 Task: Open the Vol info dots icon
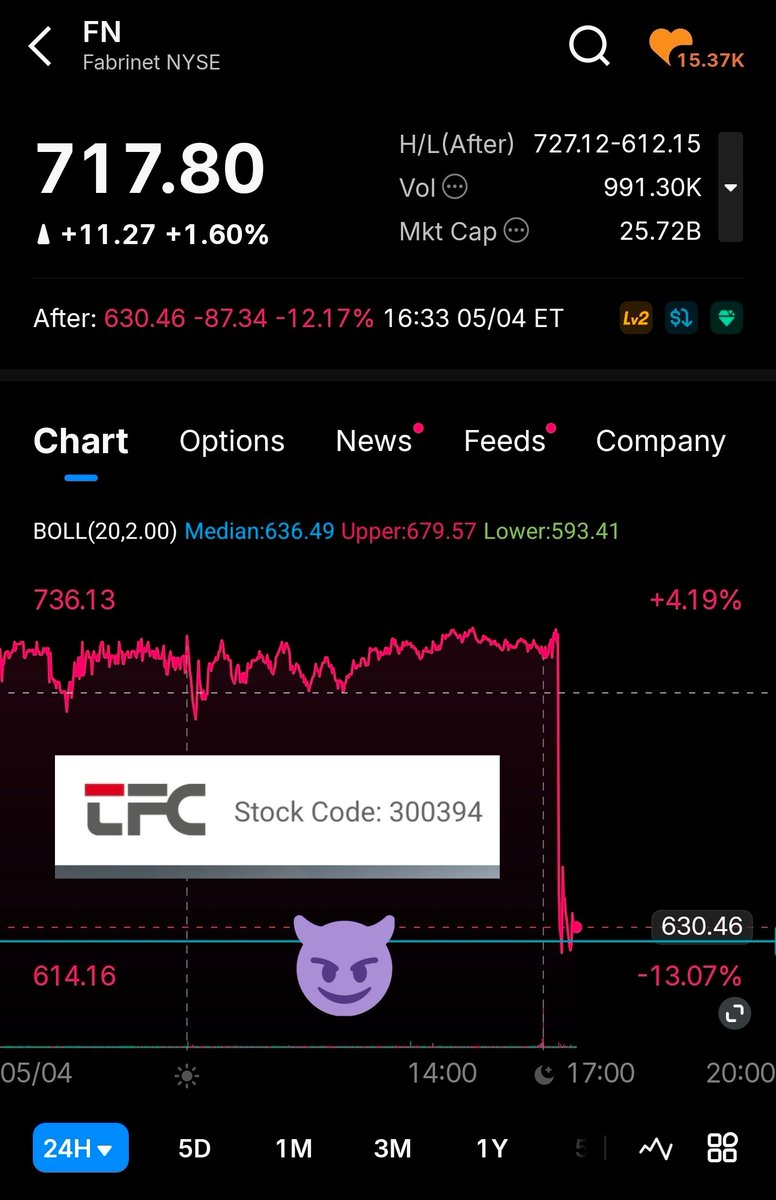[x=454, y=187]
